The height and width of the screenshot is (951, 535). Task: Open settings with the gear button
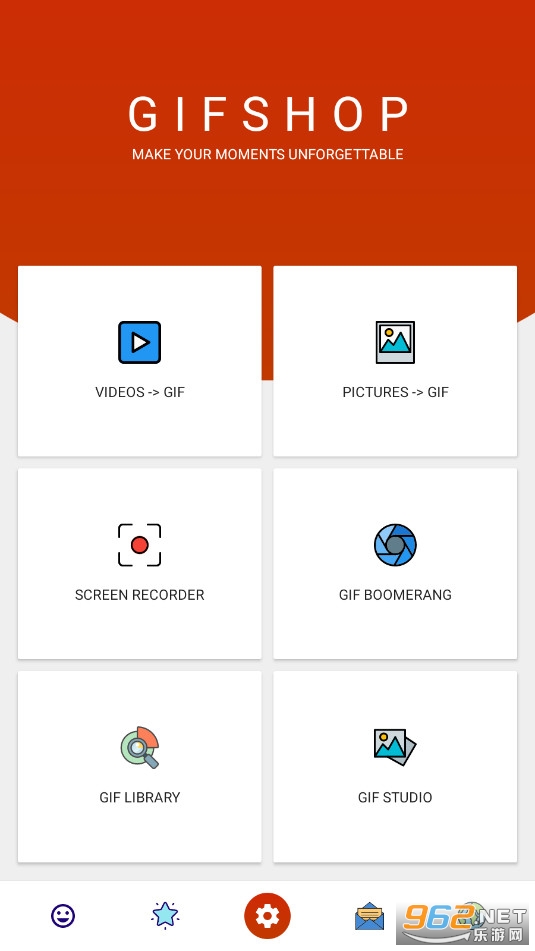tap(268, 916)
